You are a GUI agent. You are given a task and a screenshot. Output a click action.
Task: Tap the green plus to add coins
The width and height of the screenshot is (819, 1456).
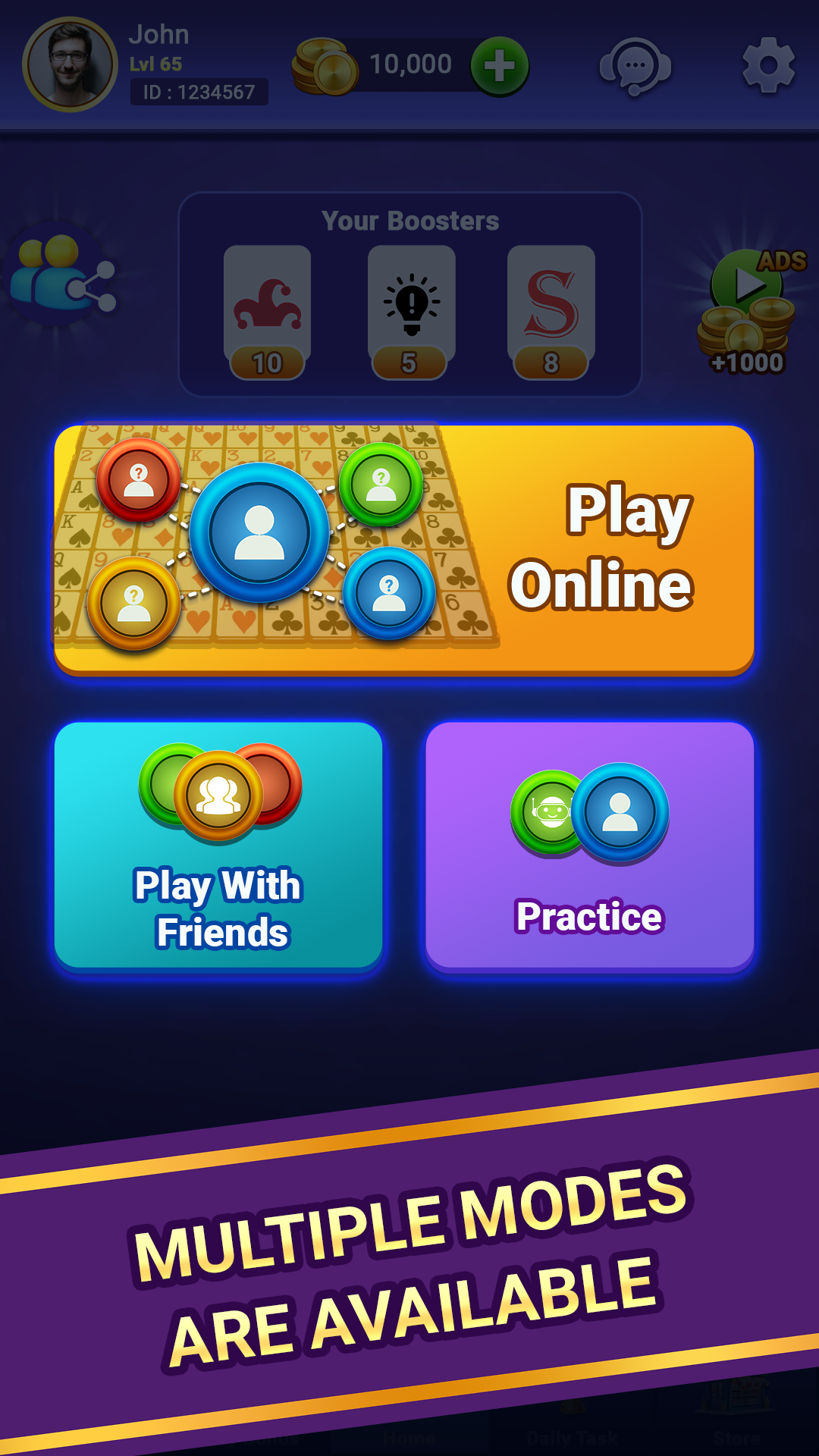[x=500, y=66]
